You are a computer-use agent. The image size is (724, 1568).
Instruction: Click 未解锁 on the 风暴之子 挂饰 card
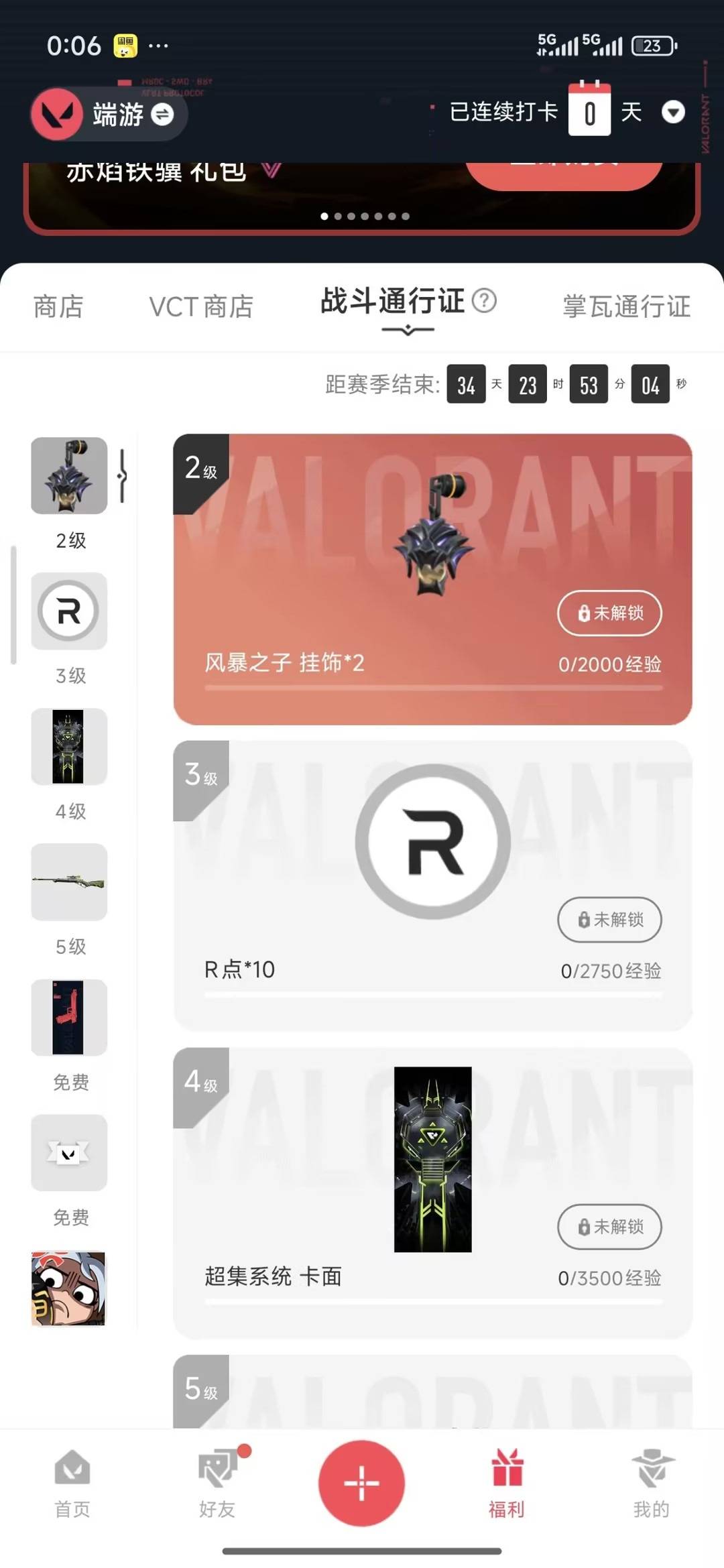[x=609, y=613]
